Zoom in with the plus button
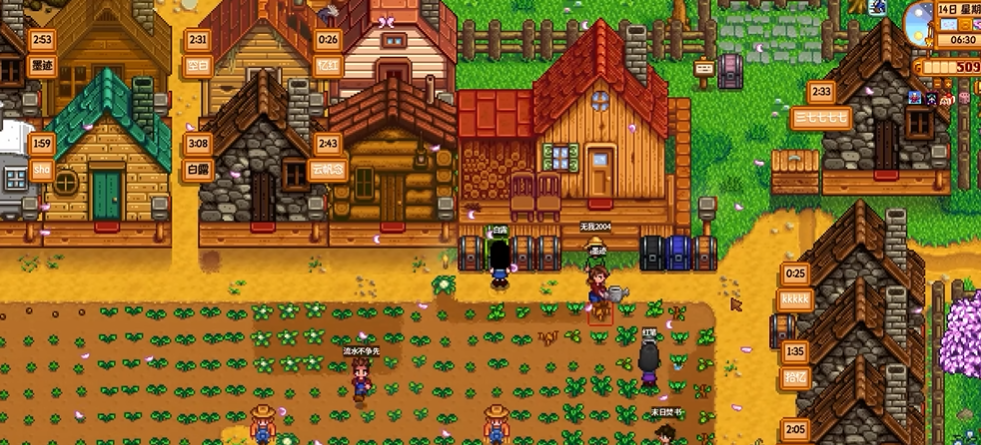Screen dimensions: 981x445 [948, 84]
